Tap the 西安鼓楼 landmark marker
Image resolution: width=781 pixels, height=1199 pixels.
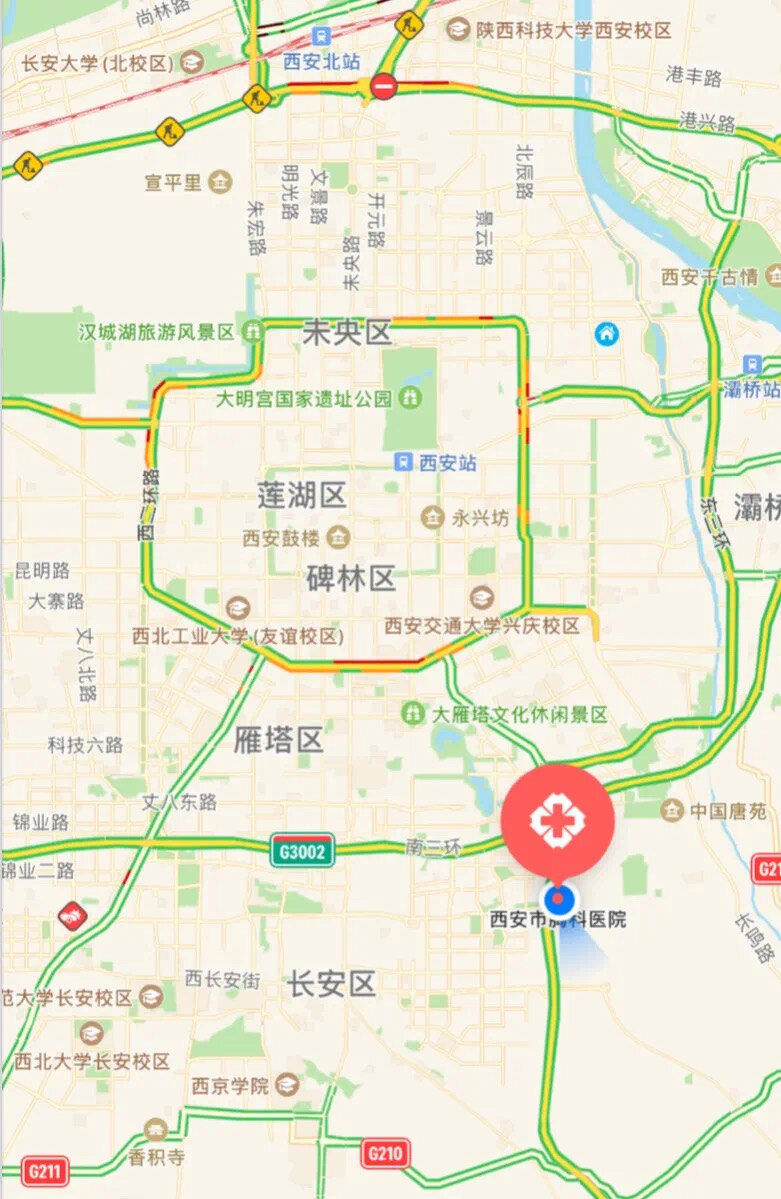pyautogui.click(x=338, y=538)
